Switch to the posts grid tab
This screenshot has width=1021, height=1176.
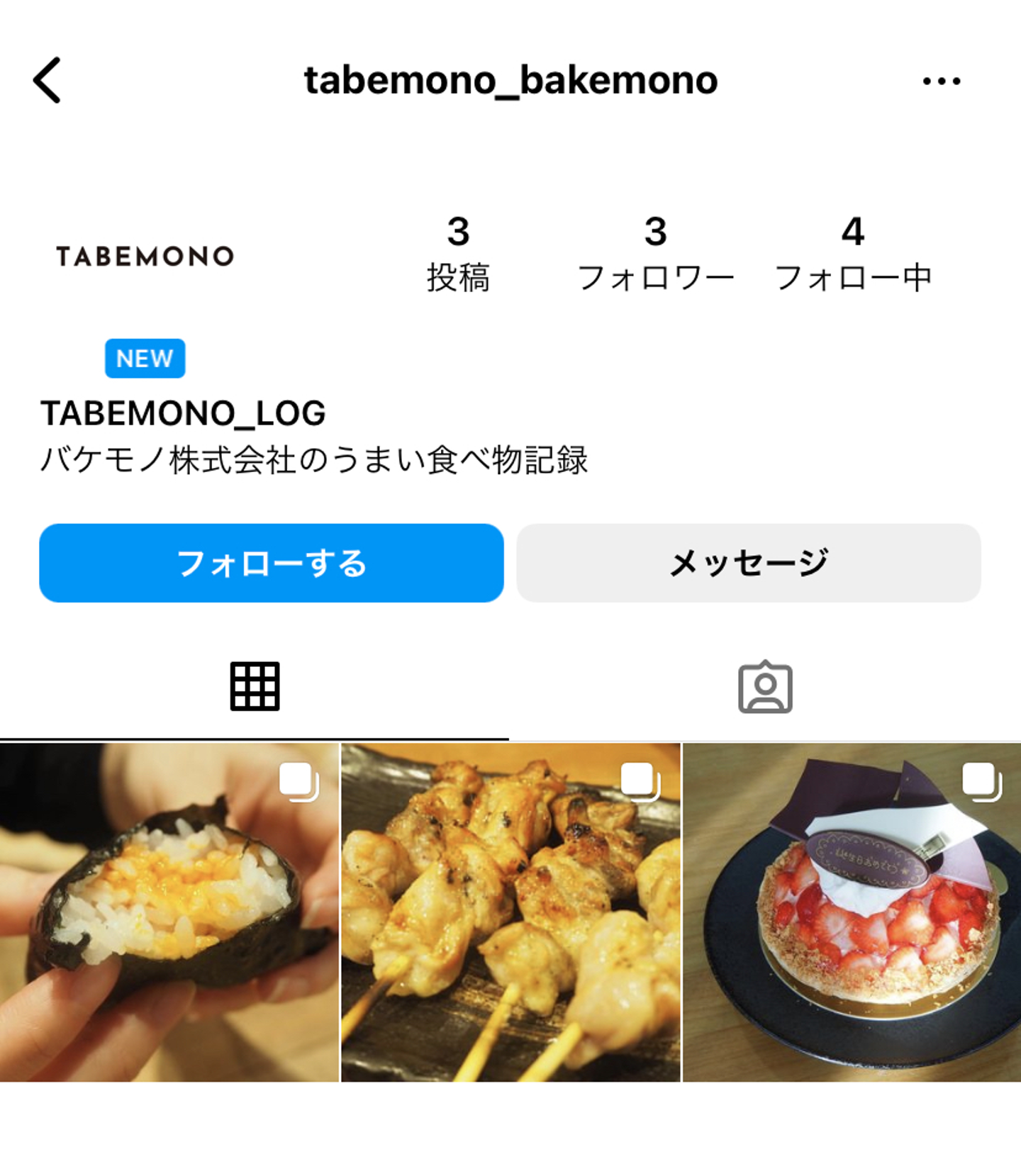click(x=255, y=686)
